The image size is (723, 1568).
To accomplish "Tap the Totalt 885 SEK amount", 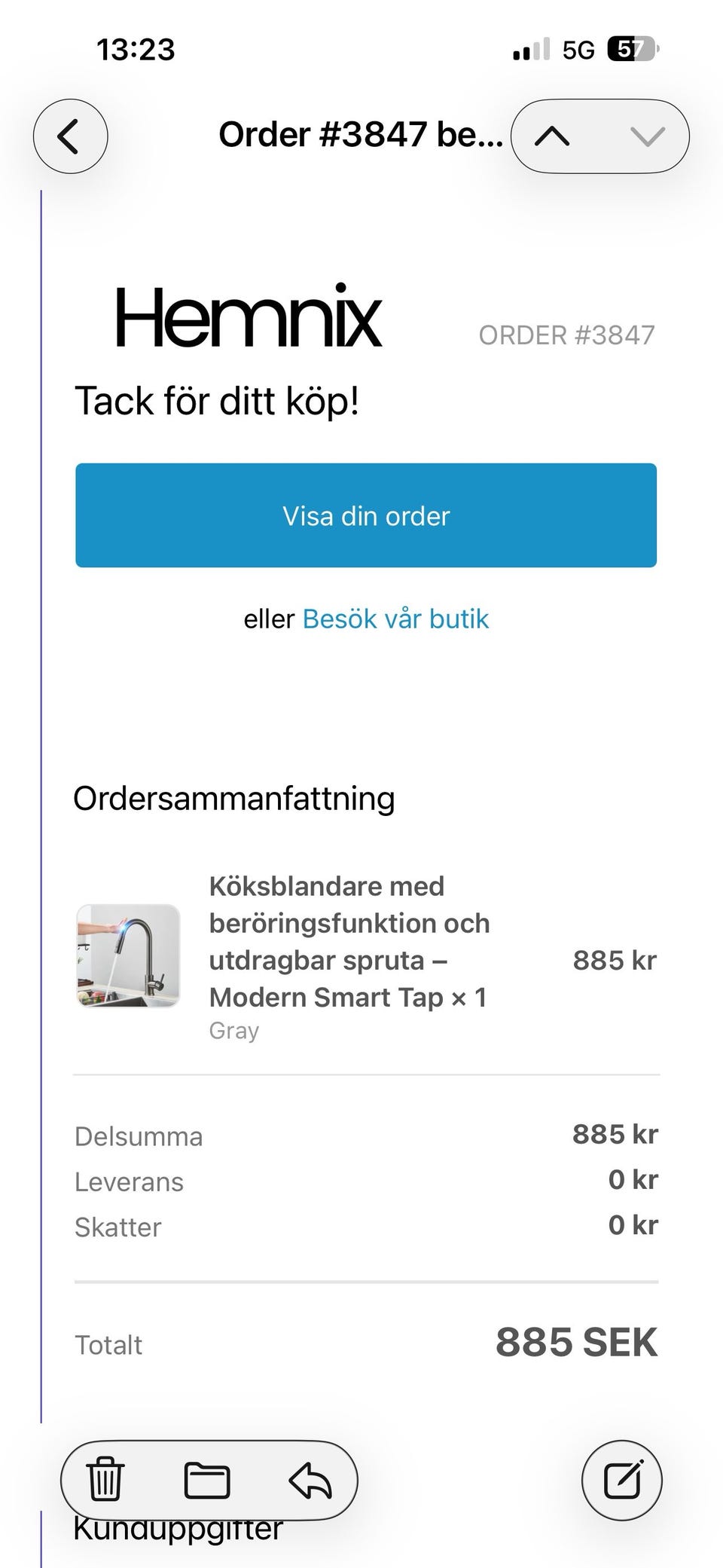I will pyautogui.click(x=575, y=1343).
